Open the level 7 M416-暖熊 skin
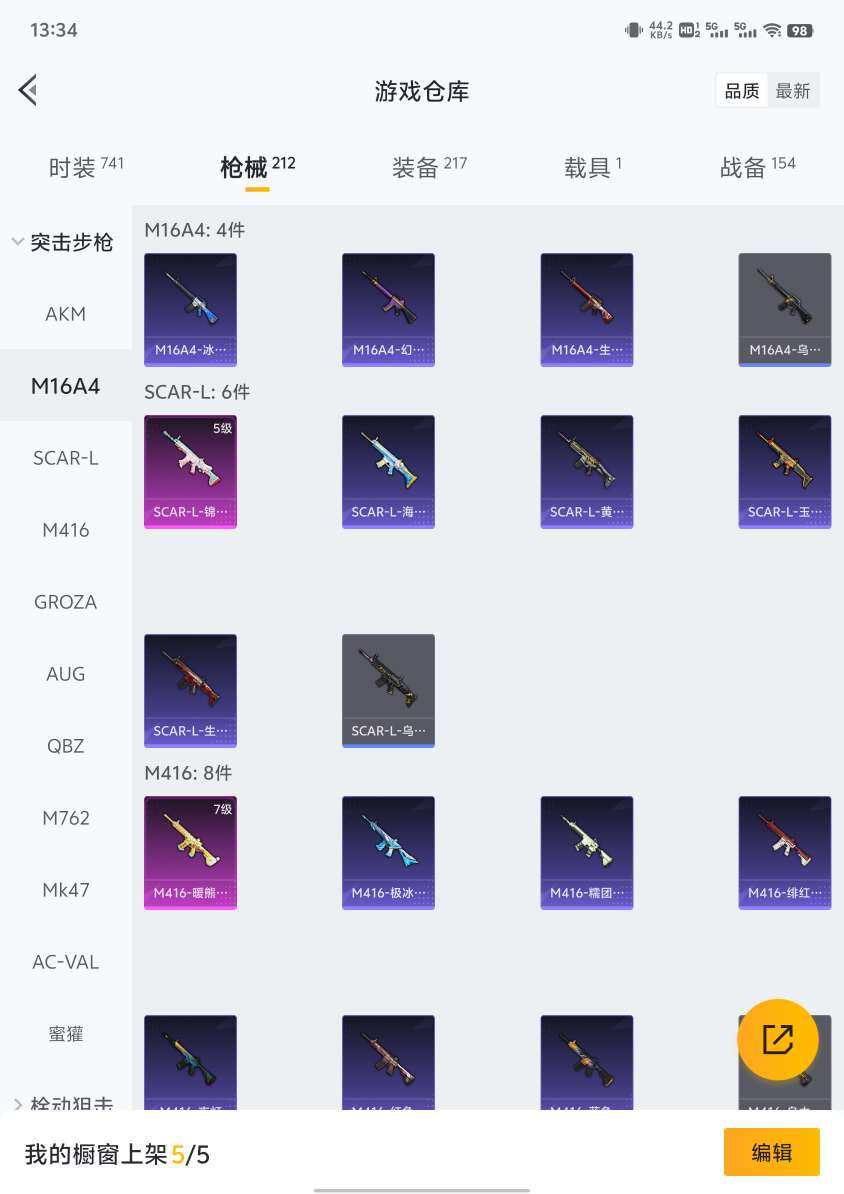 click(x=190, y=852)
